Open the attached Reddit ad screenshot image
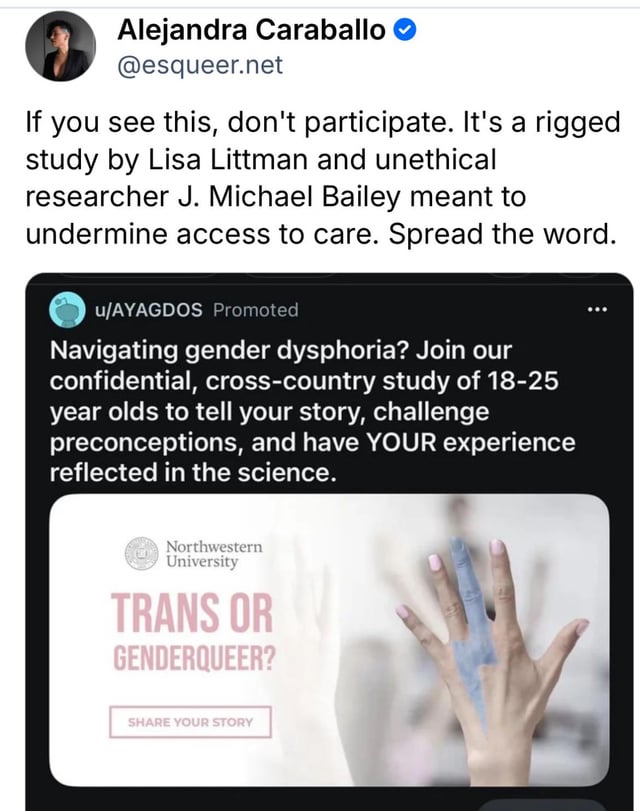640x811 pixels. [330, 540]
